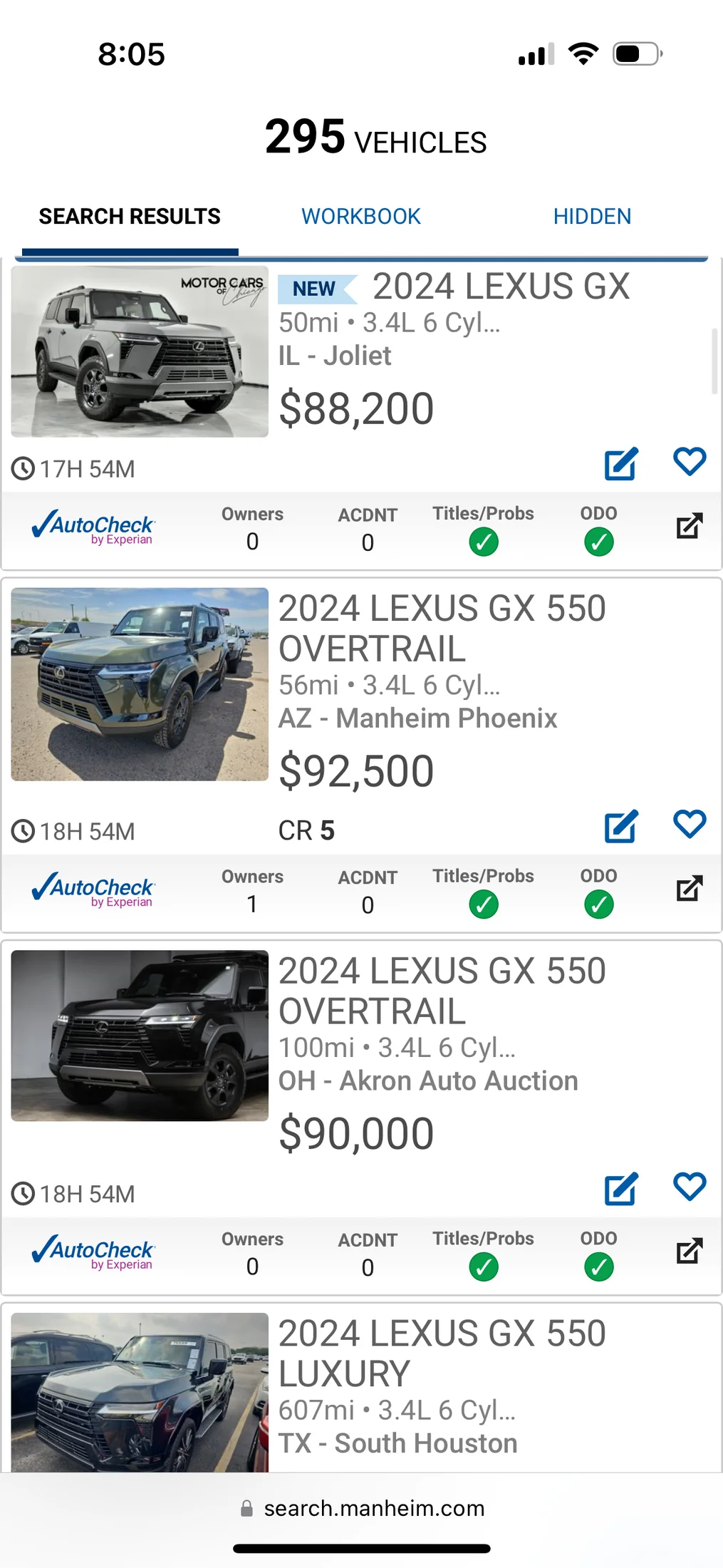Edit note on the Manheim Phoenix GX 550
This screenshot has height=1568, width=723.
[x=620, y=827]
